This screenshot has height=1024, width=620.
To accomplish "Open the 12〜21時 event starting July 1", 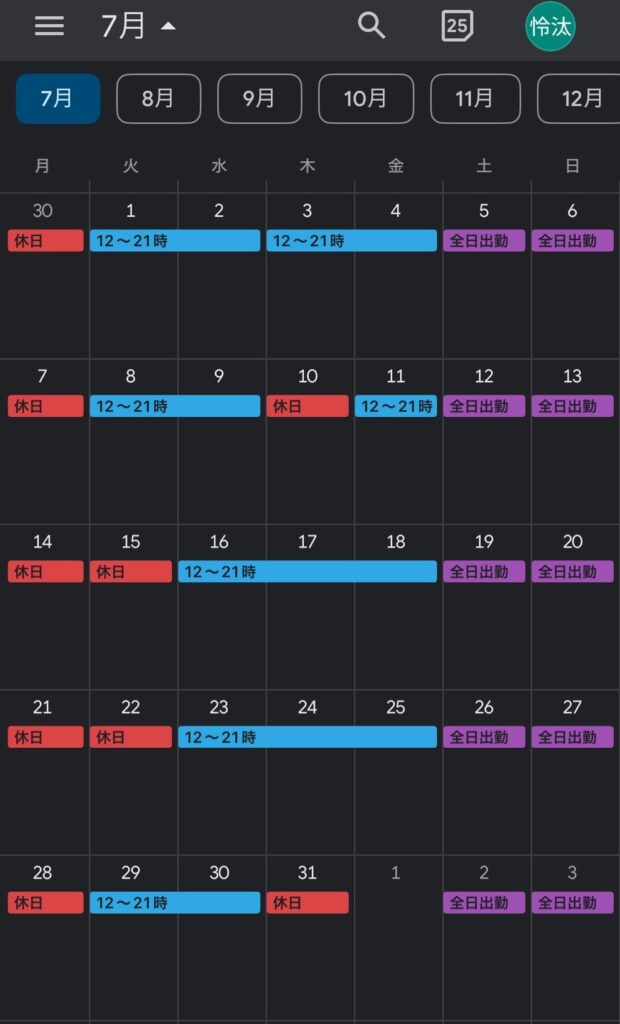I will click(x=174, y=240).
